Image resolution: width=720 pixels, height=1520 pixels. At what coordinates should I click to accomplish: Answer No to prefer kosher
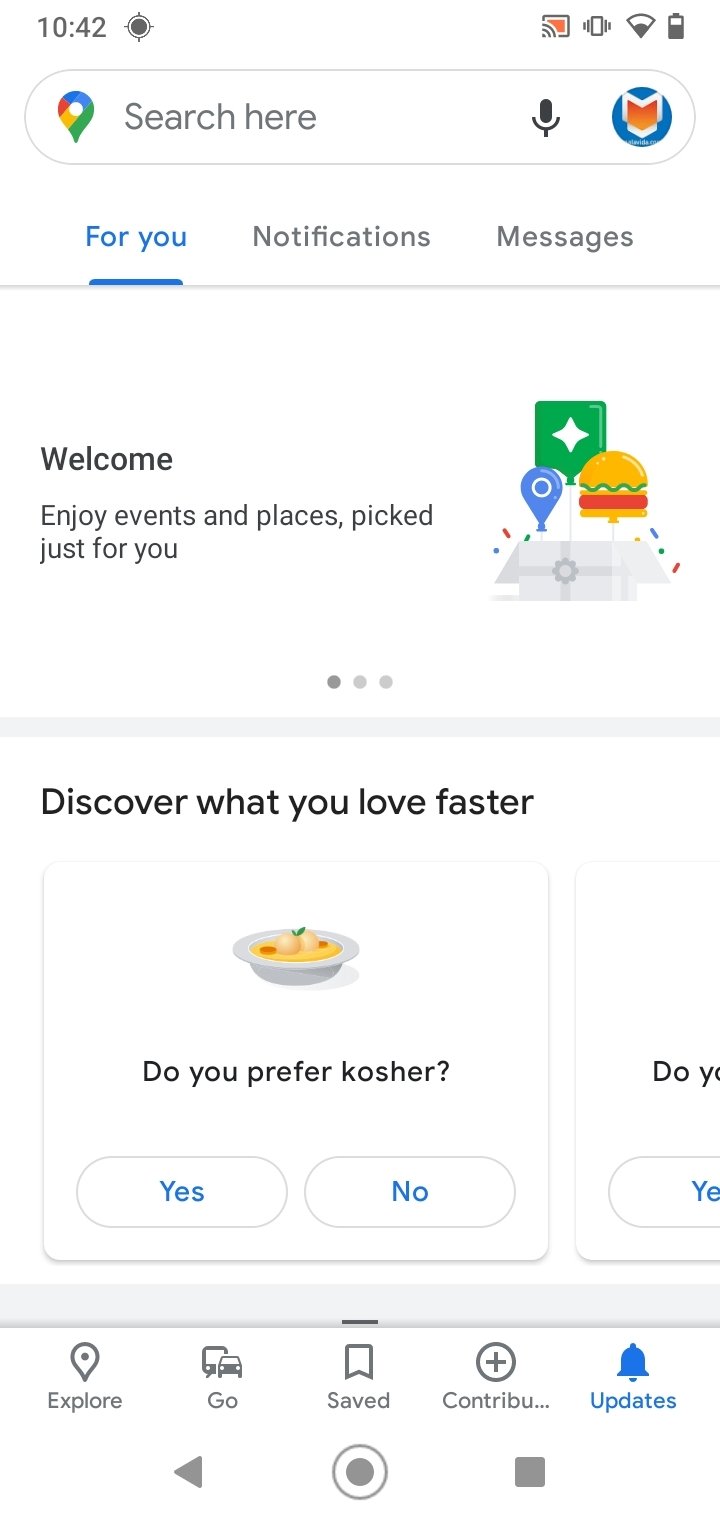[410, 1191]
